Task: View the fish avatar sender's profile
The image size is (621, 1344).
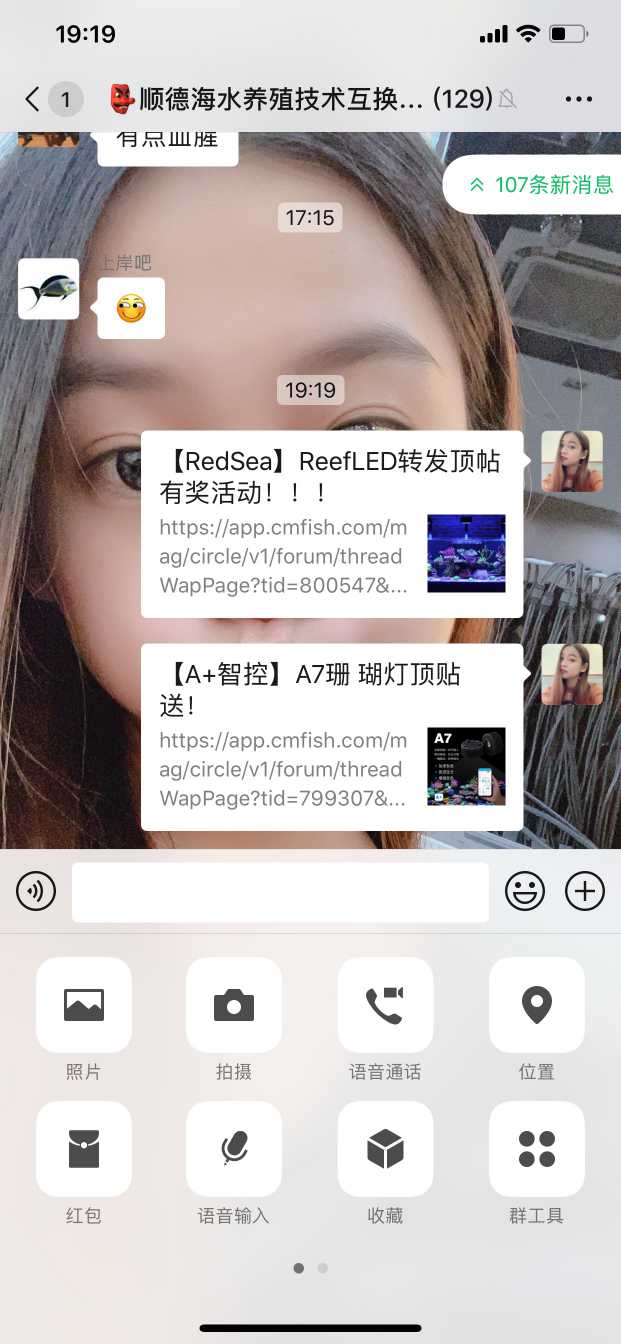Action: (x=48, y=289)
